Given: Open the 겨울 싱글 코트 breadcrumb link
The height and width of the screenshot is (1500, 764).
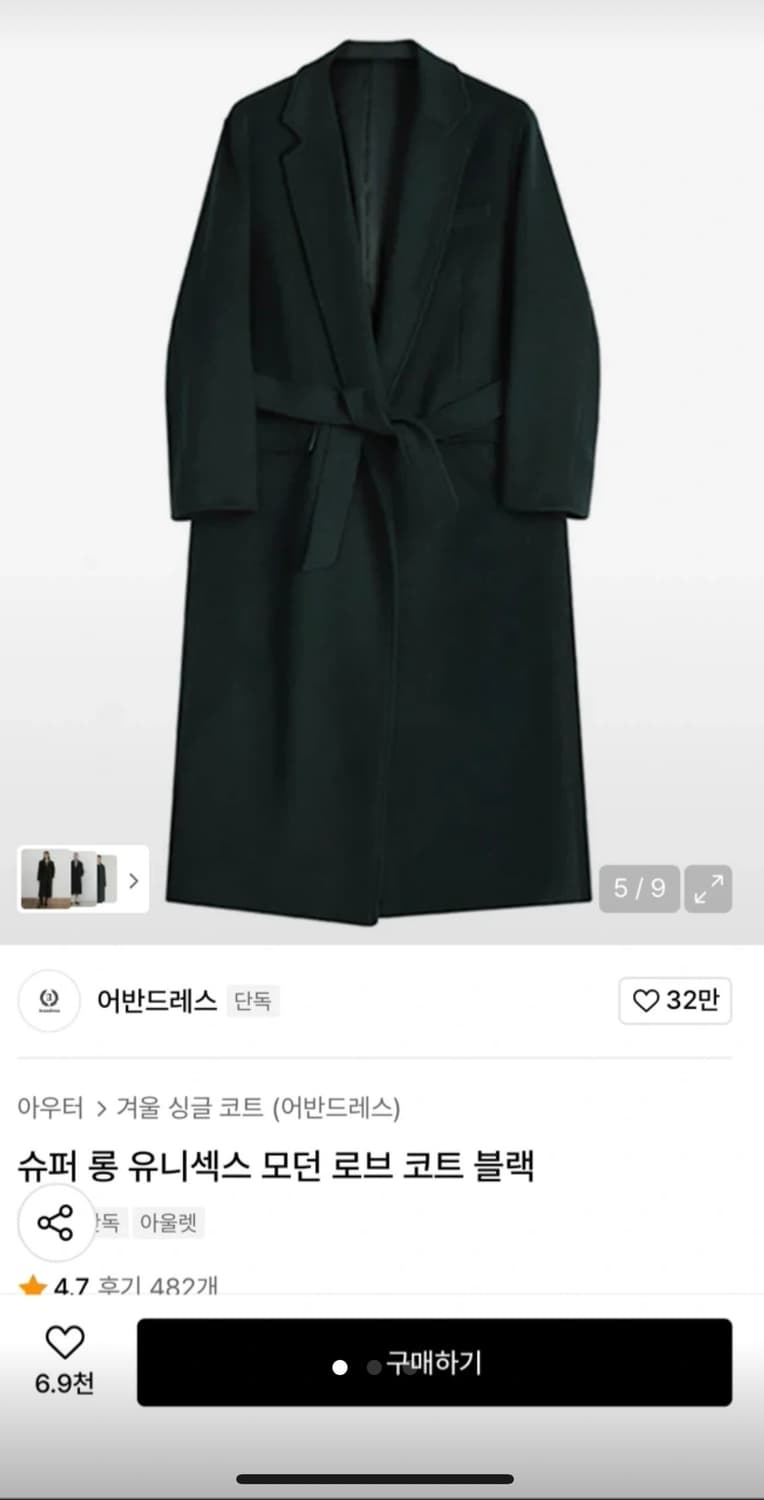Looking at the screenshot, I should [190, 1107].
